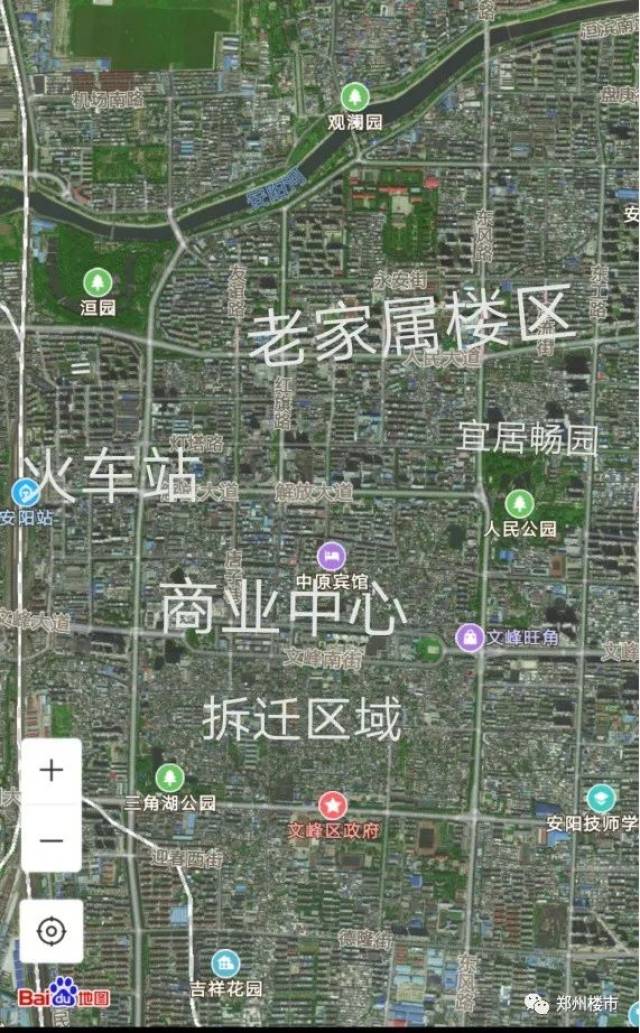Center map on my current location
The width and height of the screenshot is (640, 1033).
51,931
